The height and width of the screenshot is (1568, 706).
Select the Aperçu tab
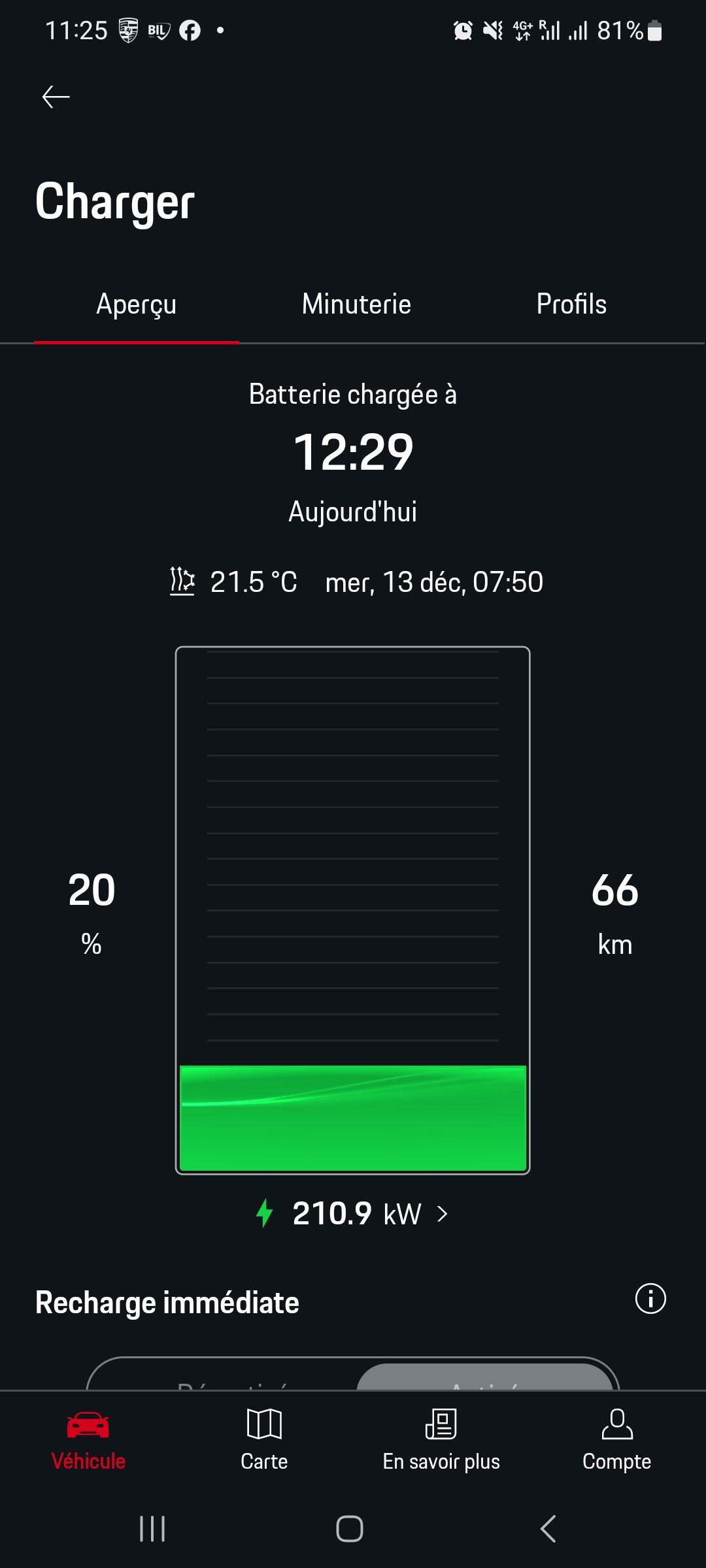pyautogui.click(x=137, y=305)
